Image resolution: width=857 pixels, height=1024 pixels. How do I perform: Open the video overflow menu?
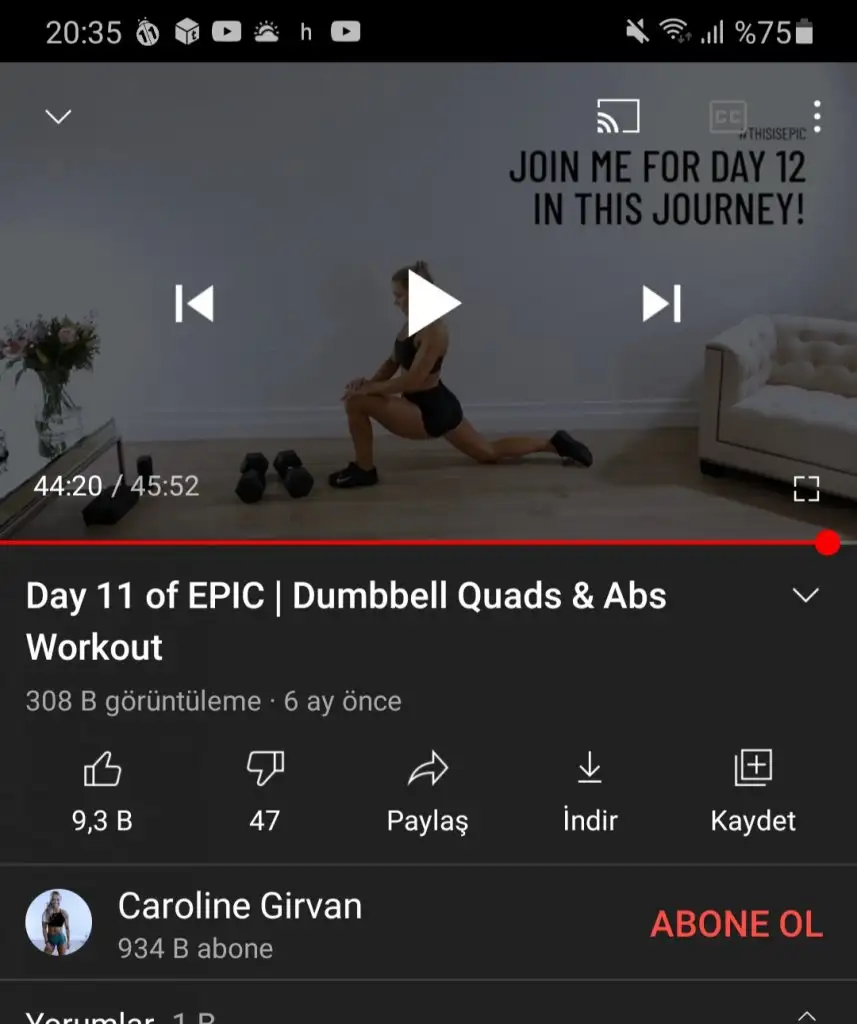pos(817,117)
